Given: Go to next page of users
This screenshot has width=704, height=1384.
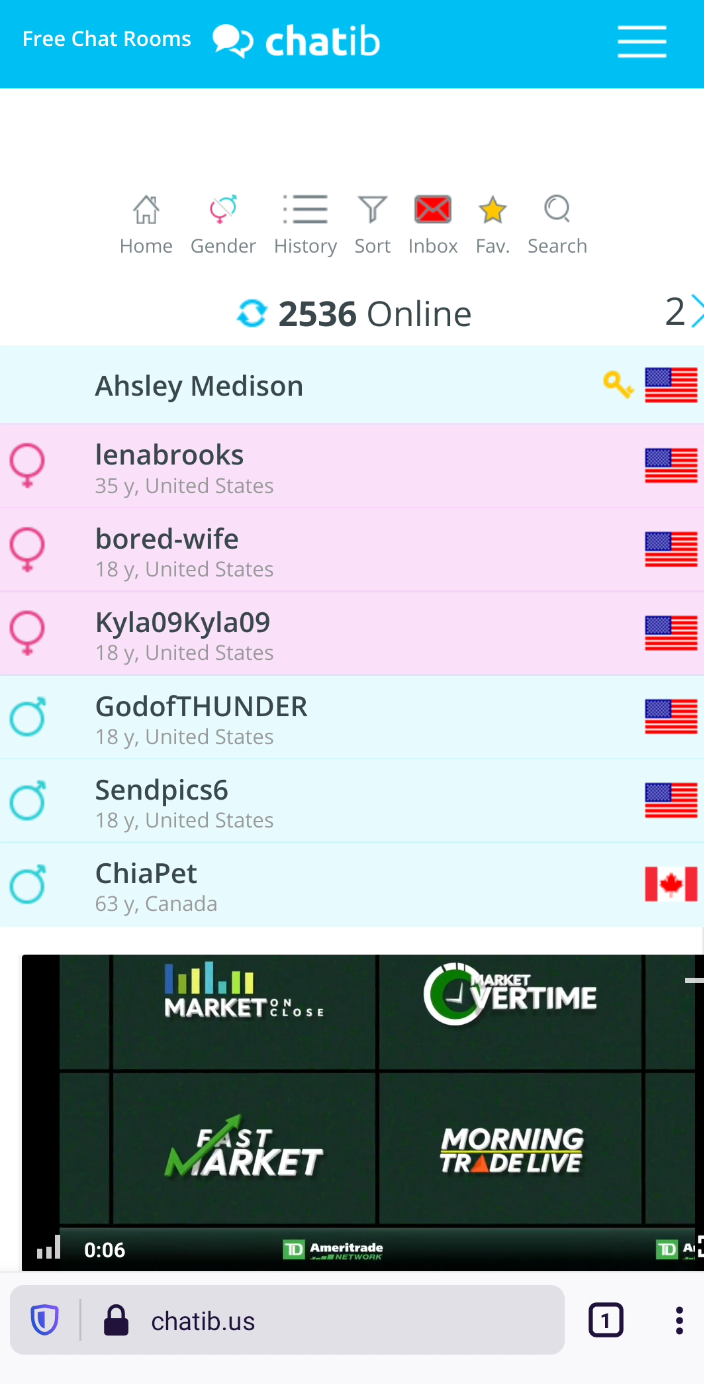Looking at the screenshot, I should point(685,313).
